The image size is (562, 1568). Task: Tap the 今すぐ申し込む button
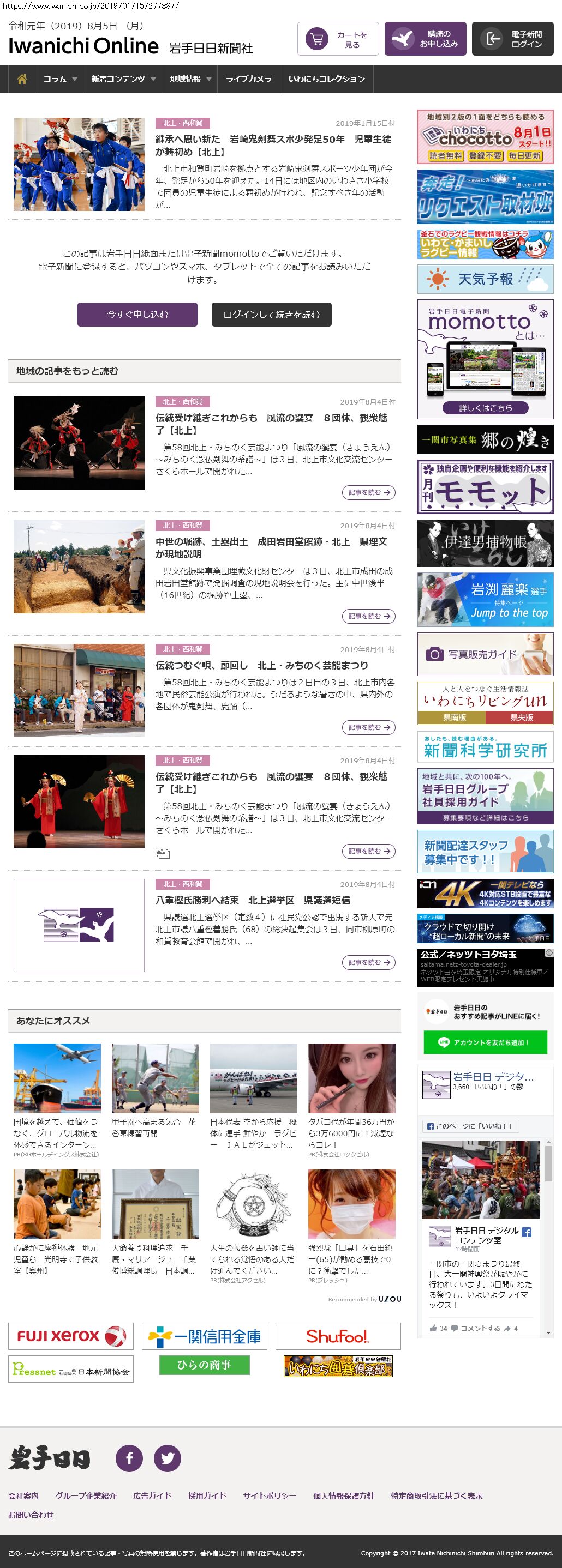[x=137, y=315]
